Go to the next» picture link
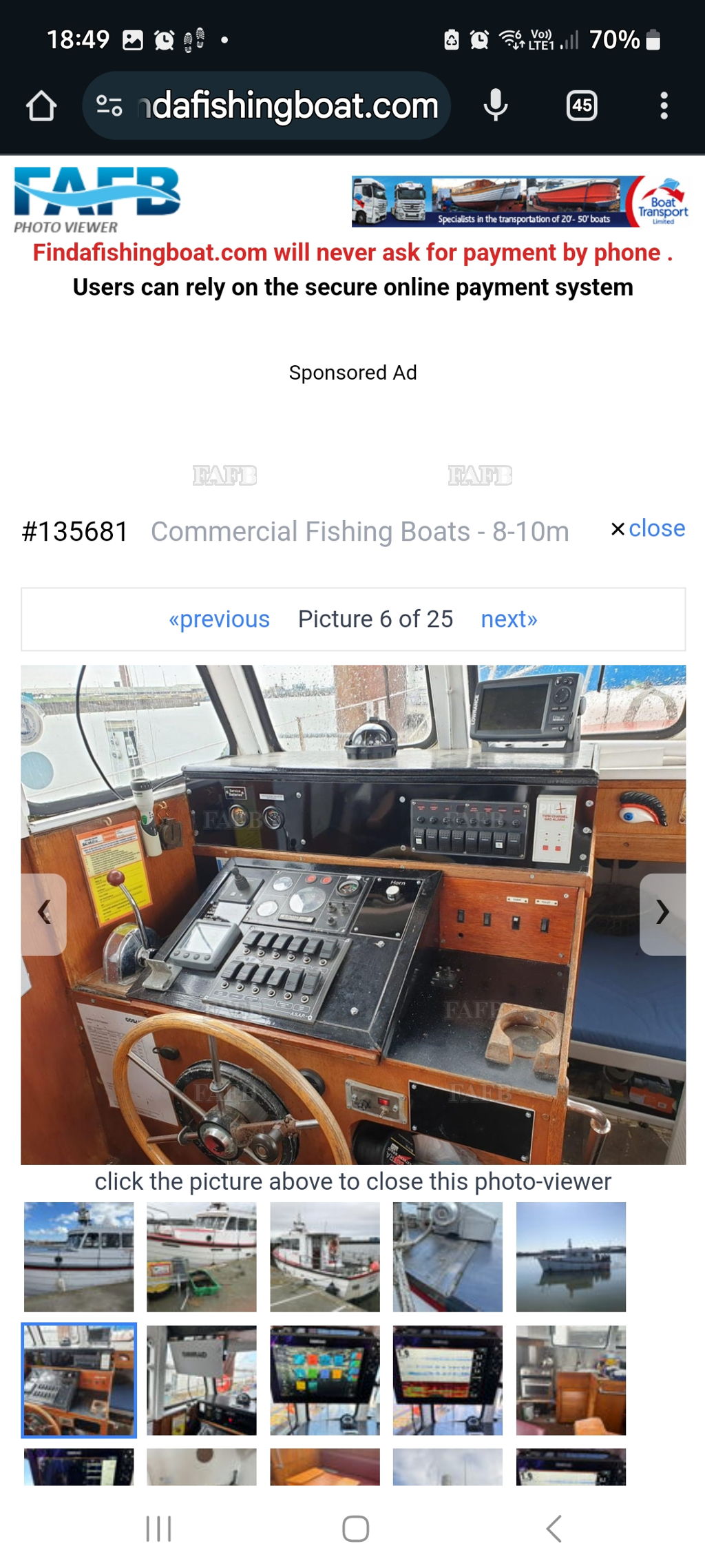Viewport: 705px width, 1568px height. tap(509, 619)
